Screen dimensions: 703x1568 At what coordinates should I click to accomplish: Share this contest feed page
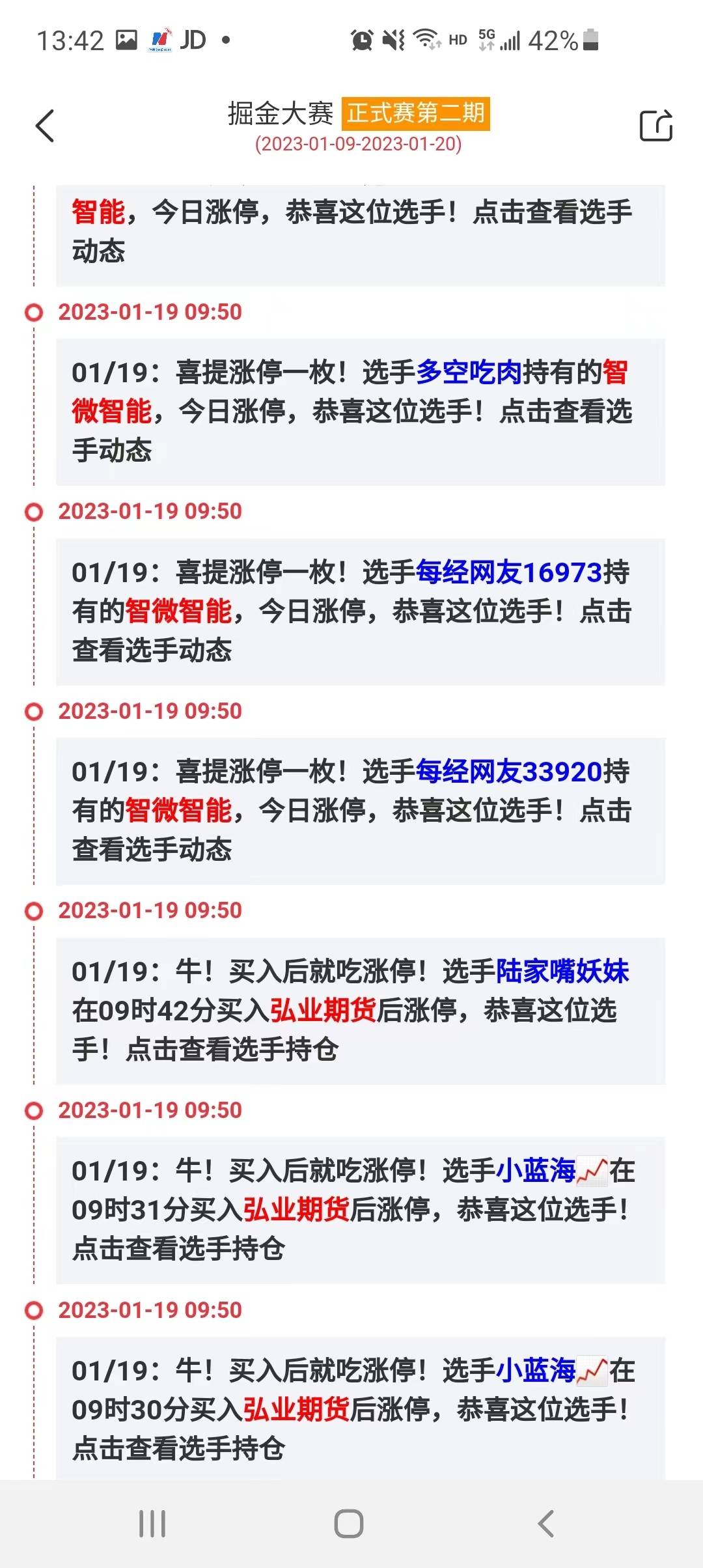click(655, 126)
